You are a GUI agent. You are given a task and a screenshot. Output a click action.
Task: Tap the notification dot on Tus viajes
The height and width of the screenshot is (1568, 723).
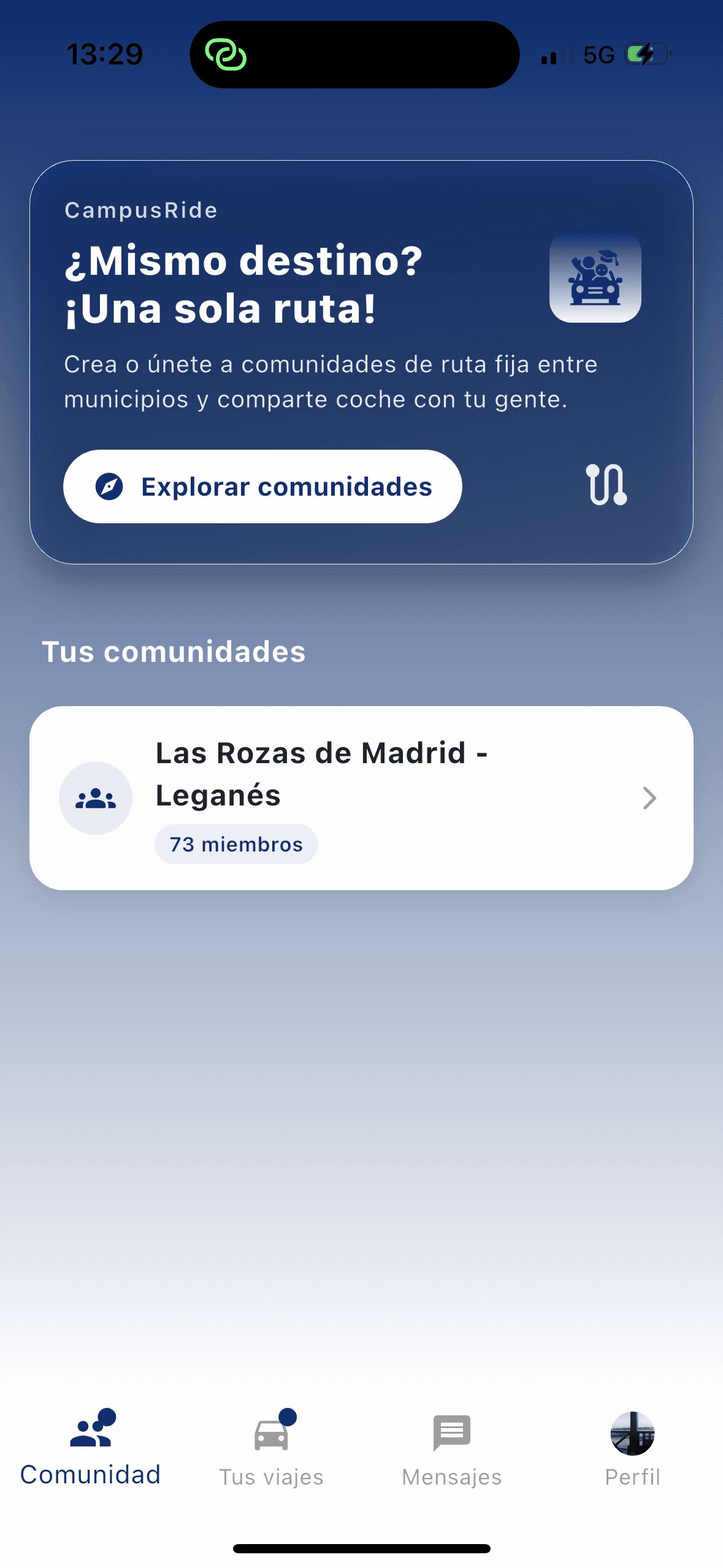pos(289,1417)
